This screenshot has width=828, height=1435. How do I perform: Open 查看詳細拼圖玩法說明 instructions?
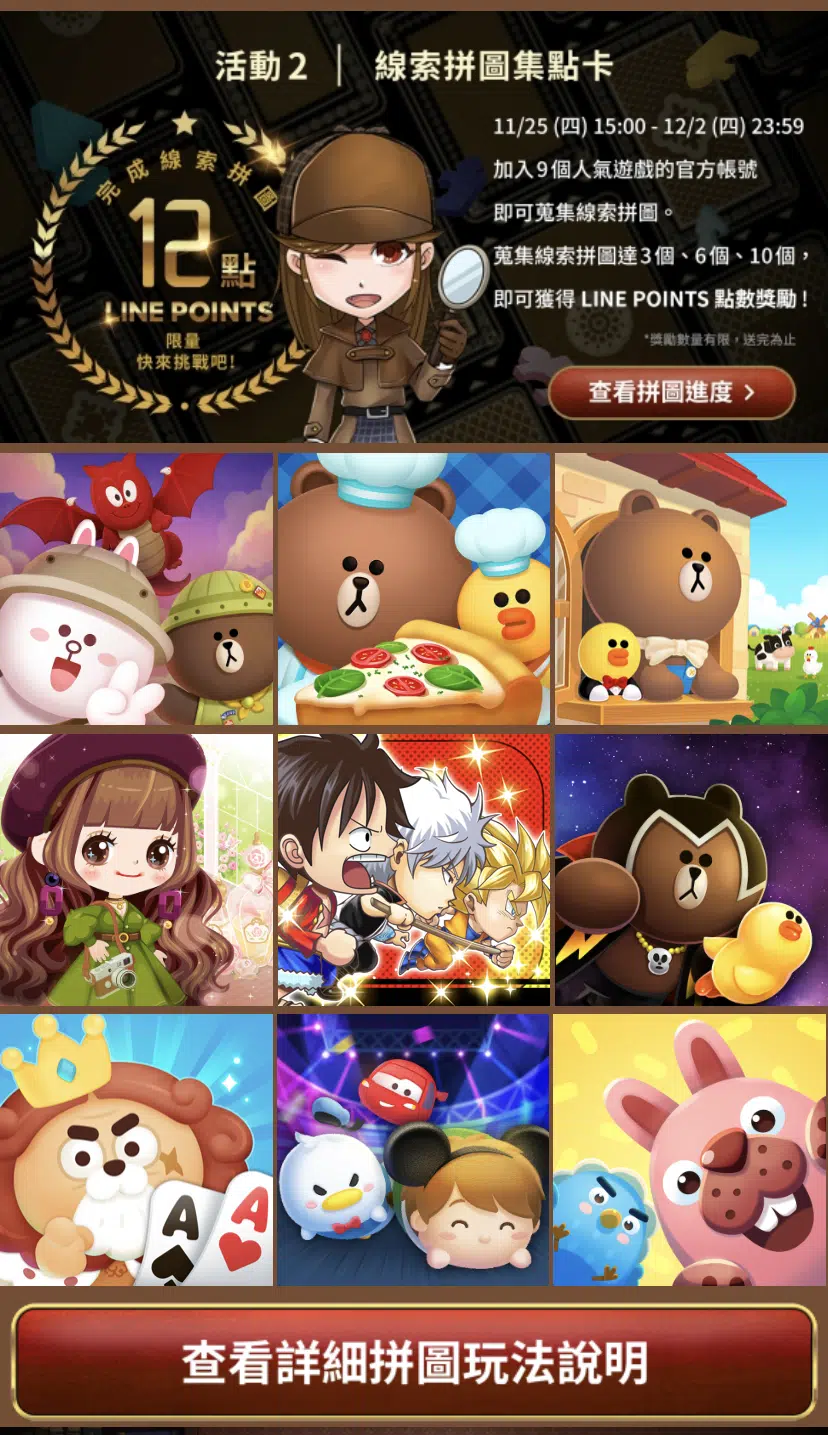click(414, 1362)
